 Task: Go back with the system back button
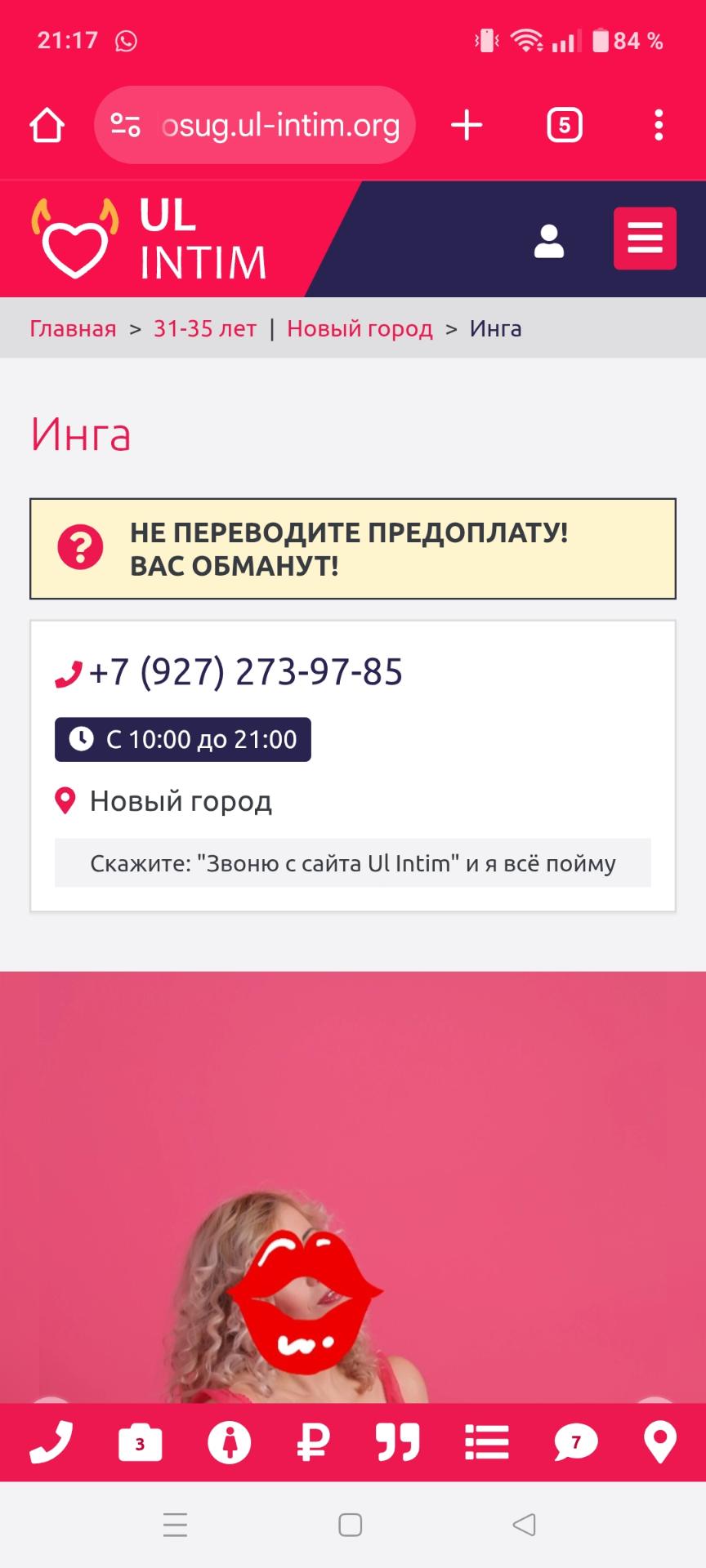524,1525
